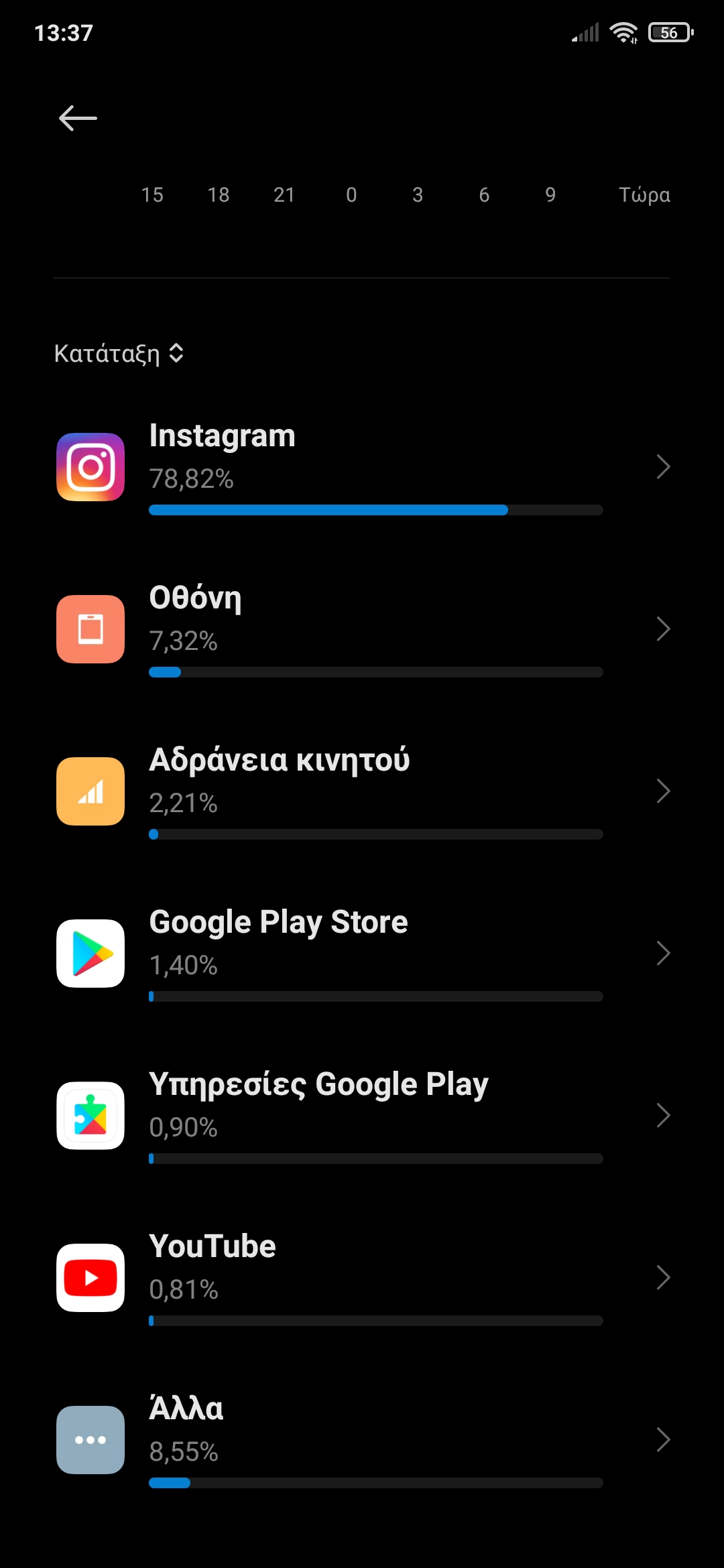Open the Άλλα usage row
Image resolution: width=724 pixels, height=1568 pixels.
point(362,1440)
